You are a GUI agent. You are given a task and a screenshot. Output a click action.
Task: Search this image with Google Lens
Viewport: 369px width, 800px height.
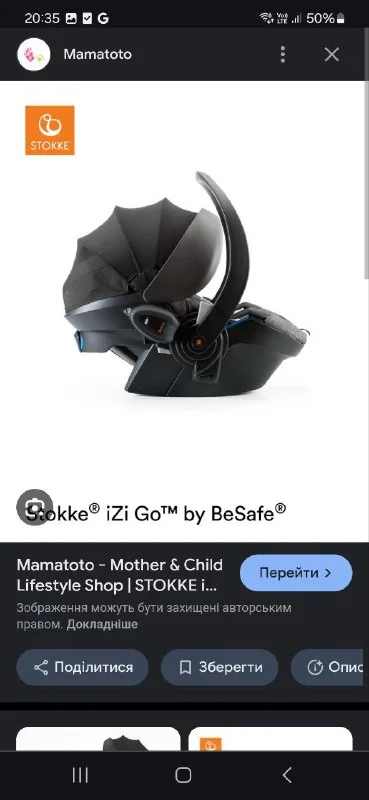click(x=34, y=507)
